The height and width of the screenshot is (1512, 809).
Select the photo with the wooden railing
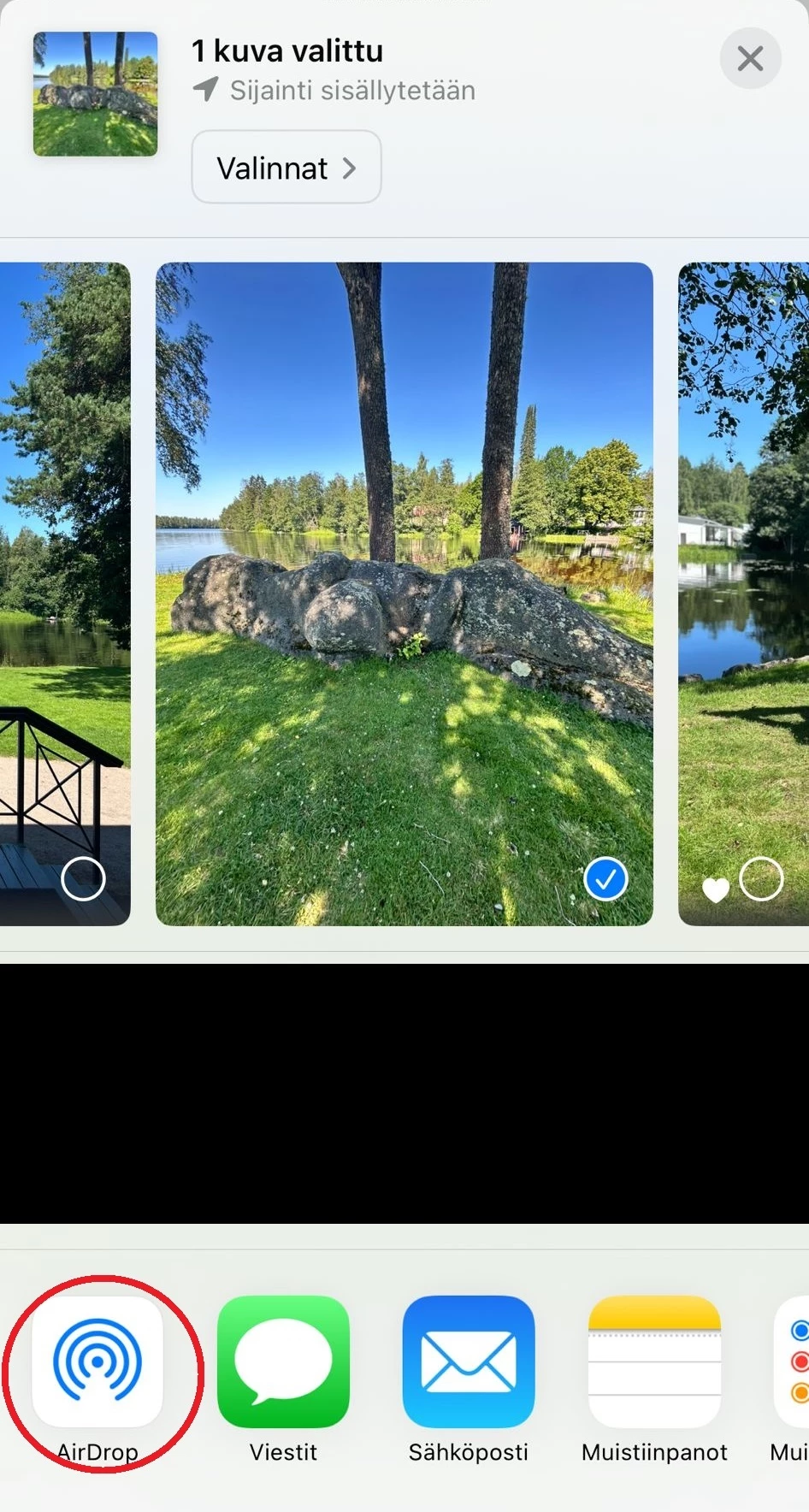pyautogui.click(x=84, y=879)
